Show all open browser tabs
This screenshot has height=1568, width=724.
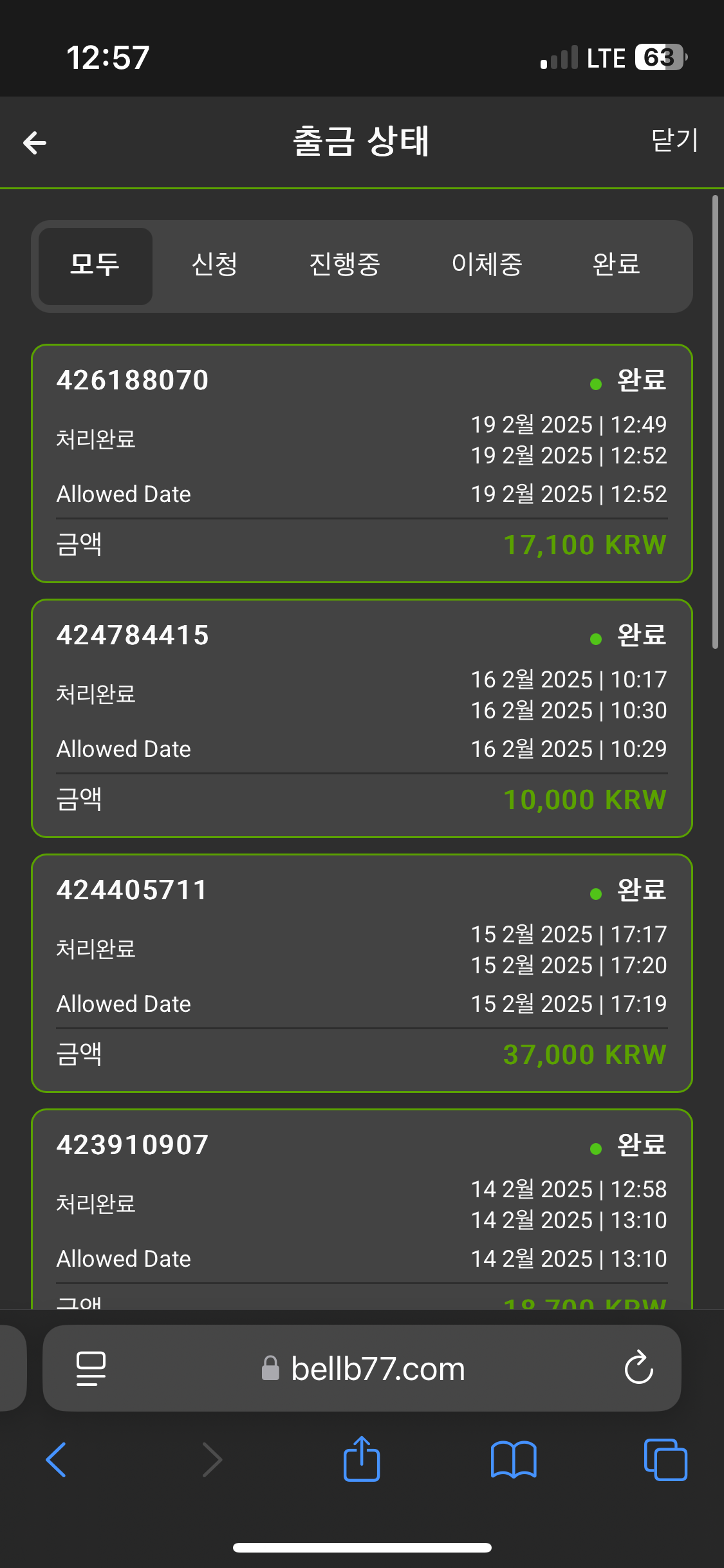pos(665,1459)
